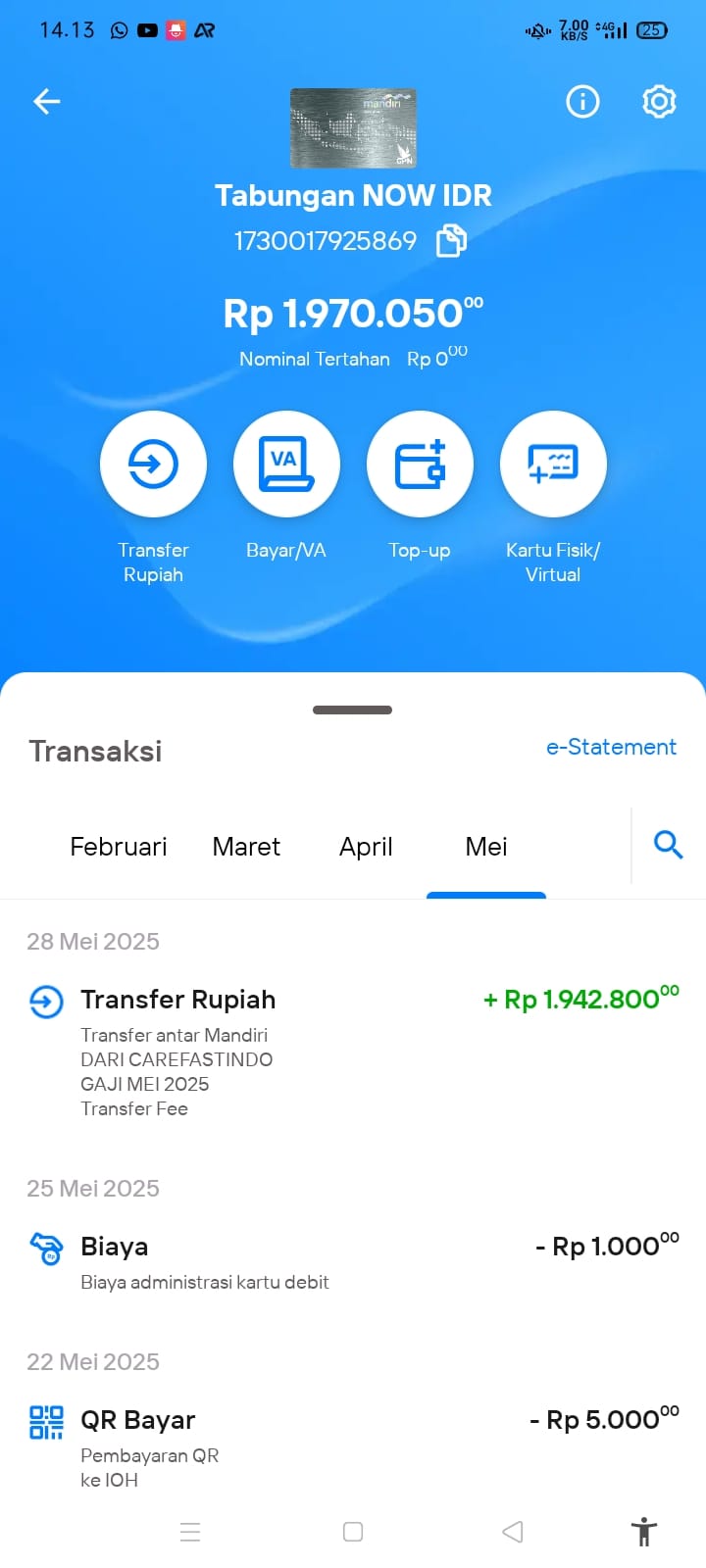The image size is (706, 1568).
Task: Open the e-Statement link
Action: point(611,747)
